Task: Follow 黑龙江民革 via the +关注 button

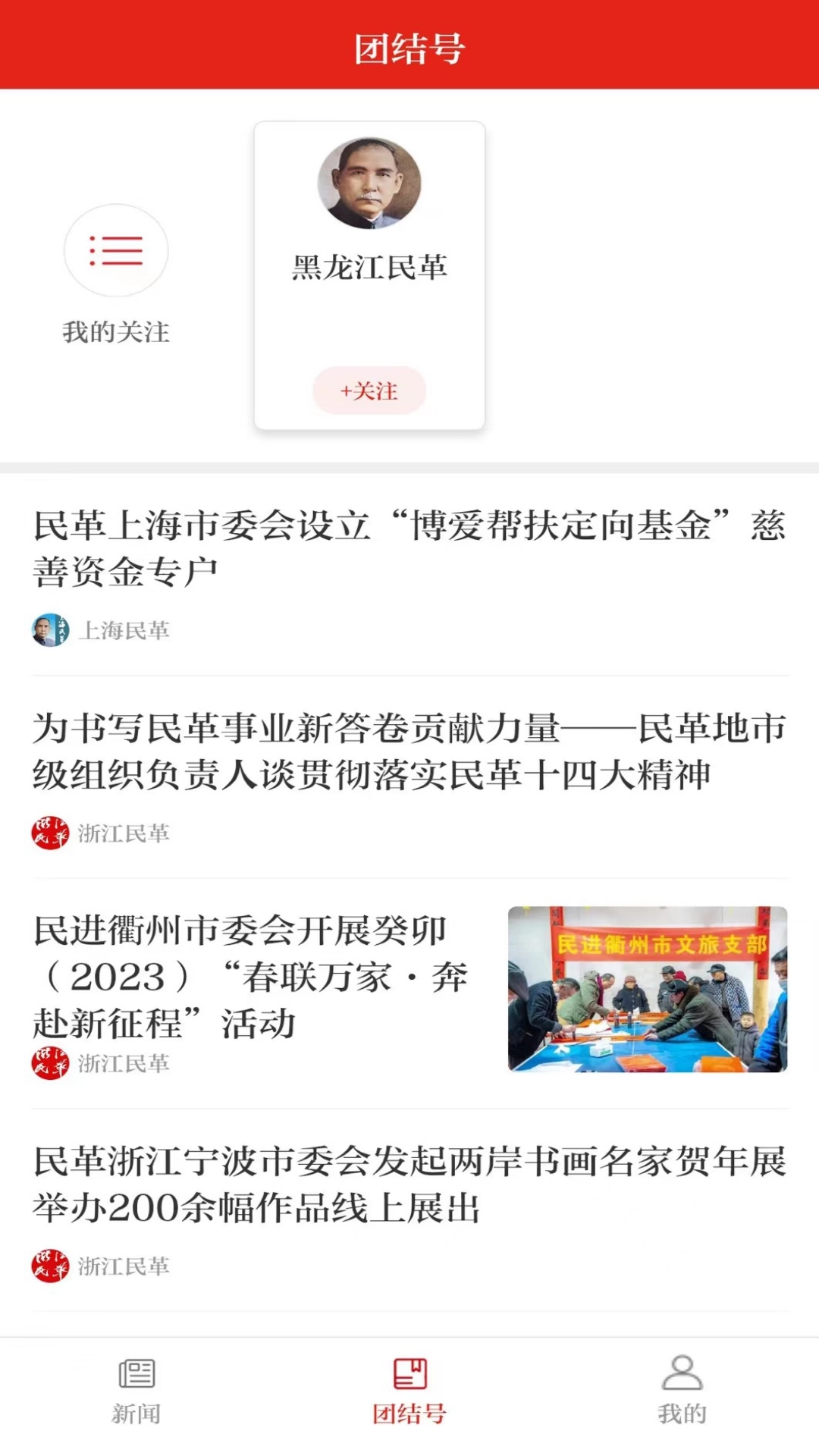Action: [368, 389]
